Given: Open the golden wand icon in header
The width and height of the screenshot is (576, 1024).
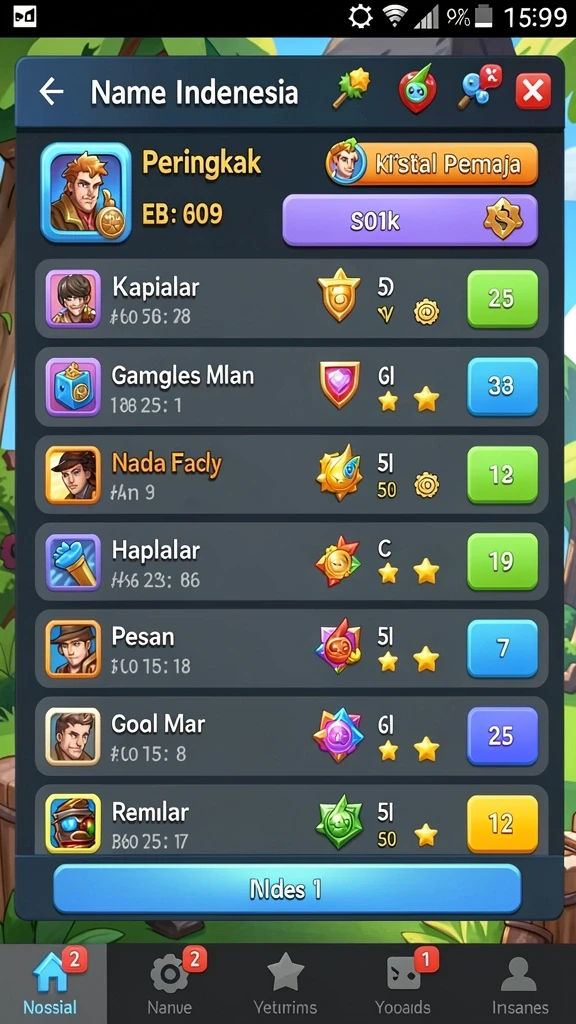Looking at the screenshot, I should pyautogui.click(x=351, y=88).
